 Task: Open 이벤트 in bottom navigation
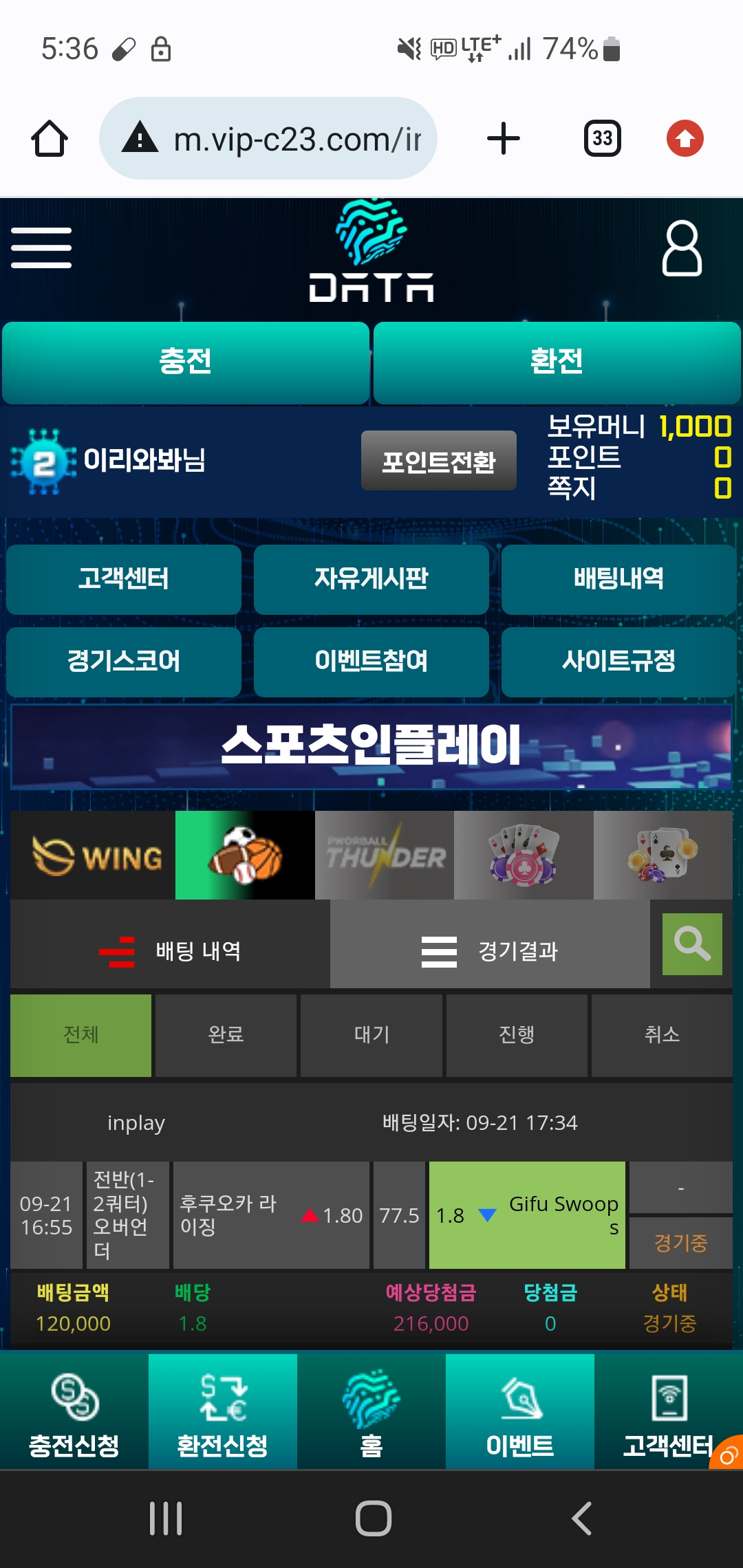(x=519, y=1411)
